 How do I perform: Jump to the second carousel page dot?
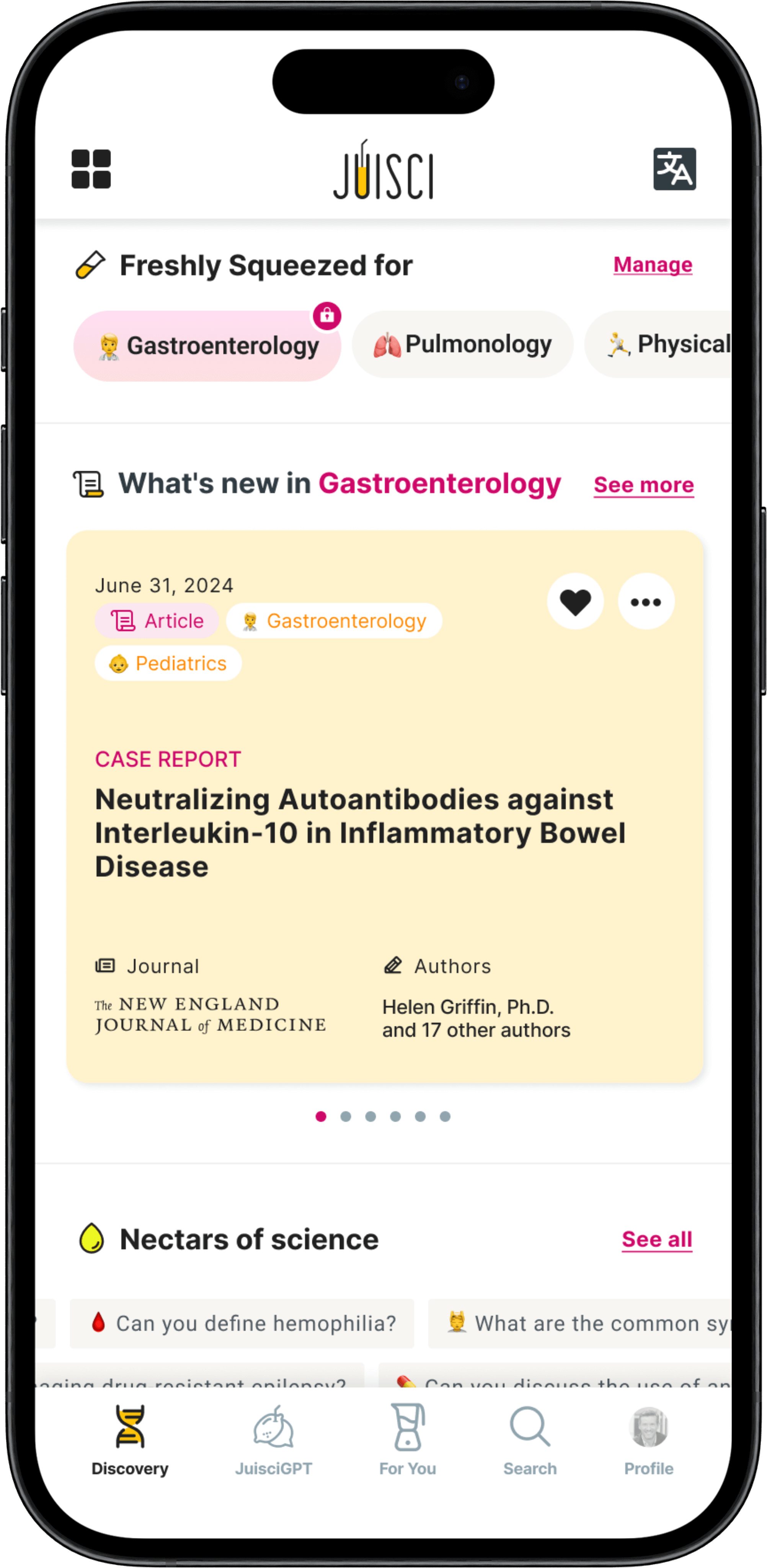pyautogui.click(x=346, y=1116)
